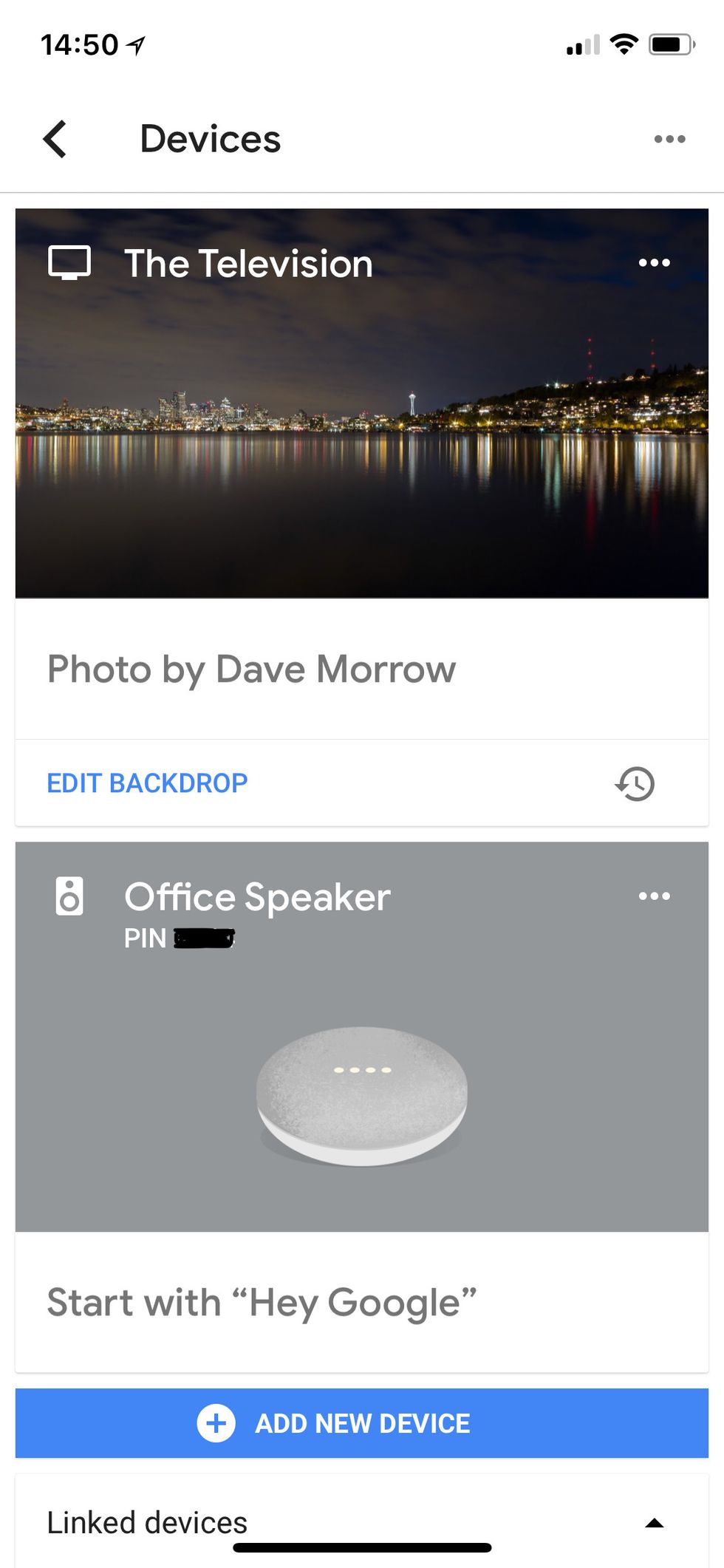Tap the Seattle skyline backdrop photo
724x1568 pixels.
[x=362, y=443]
